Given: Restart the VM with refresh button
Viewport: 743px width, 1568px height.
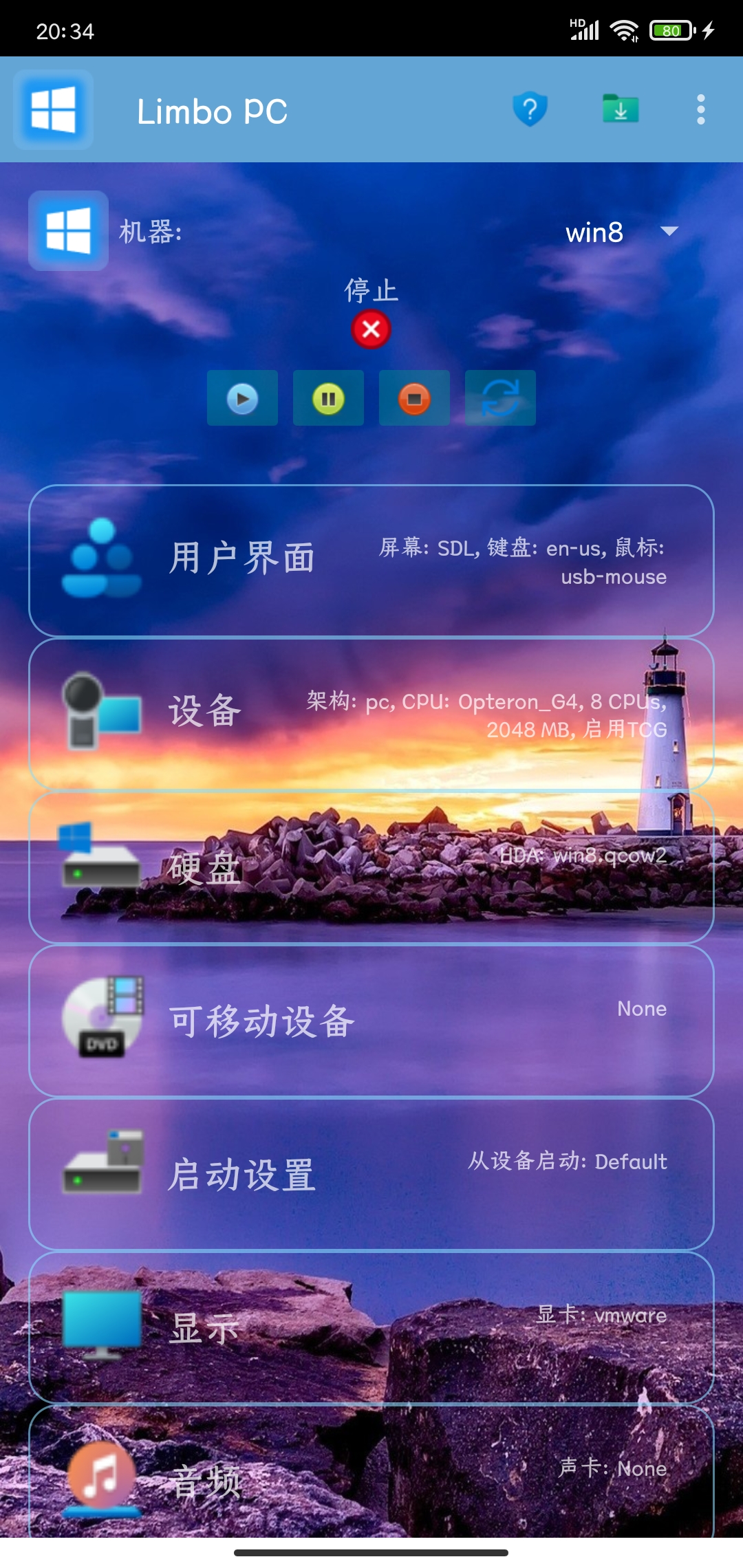Looking at the screenshot, I should tap(500, 398).
